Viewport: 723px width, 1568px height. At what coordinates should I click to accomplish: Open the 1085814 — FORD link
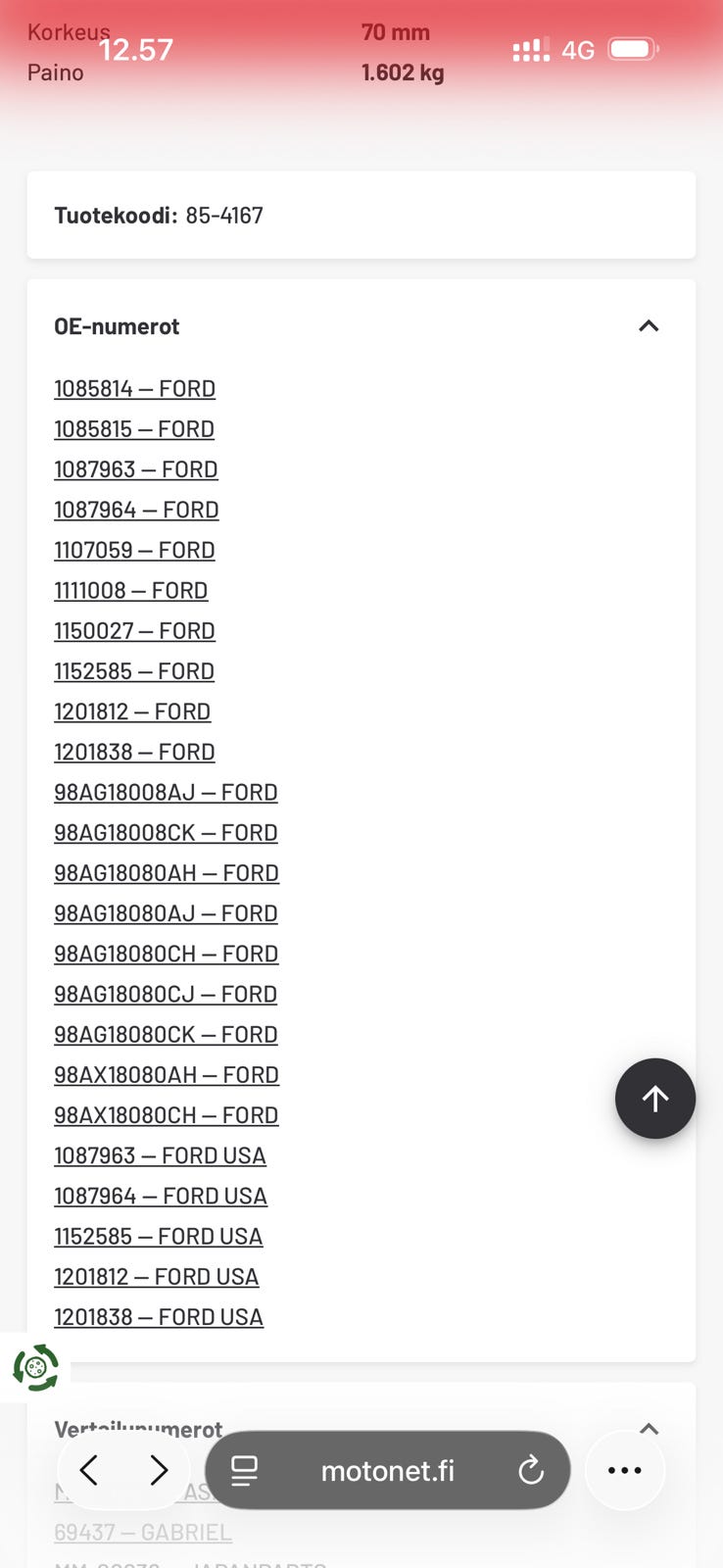(x=134, y=389)
